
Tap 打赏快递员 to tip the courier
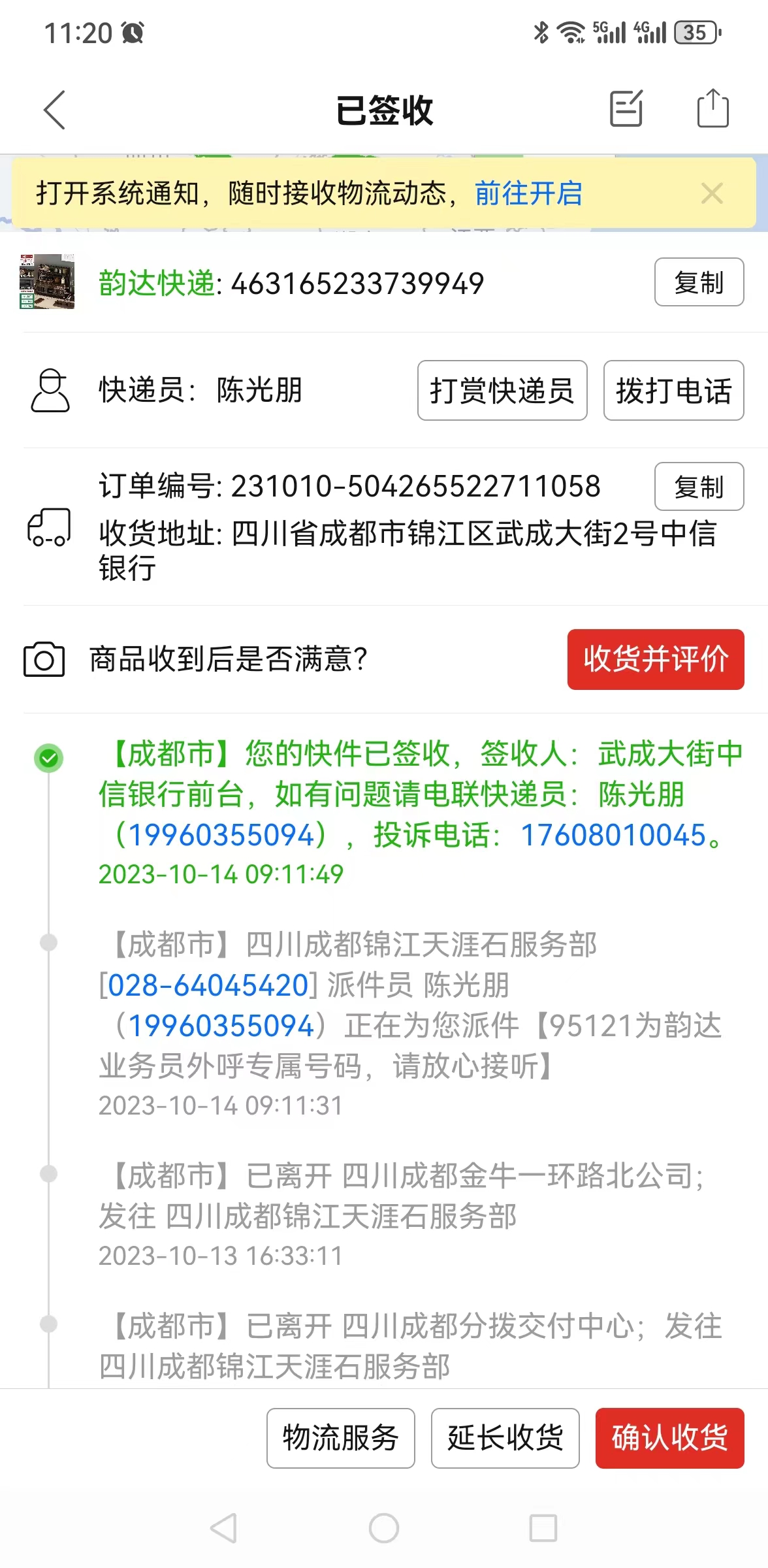pyautogui.click(x=502, y=391)
